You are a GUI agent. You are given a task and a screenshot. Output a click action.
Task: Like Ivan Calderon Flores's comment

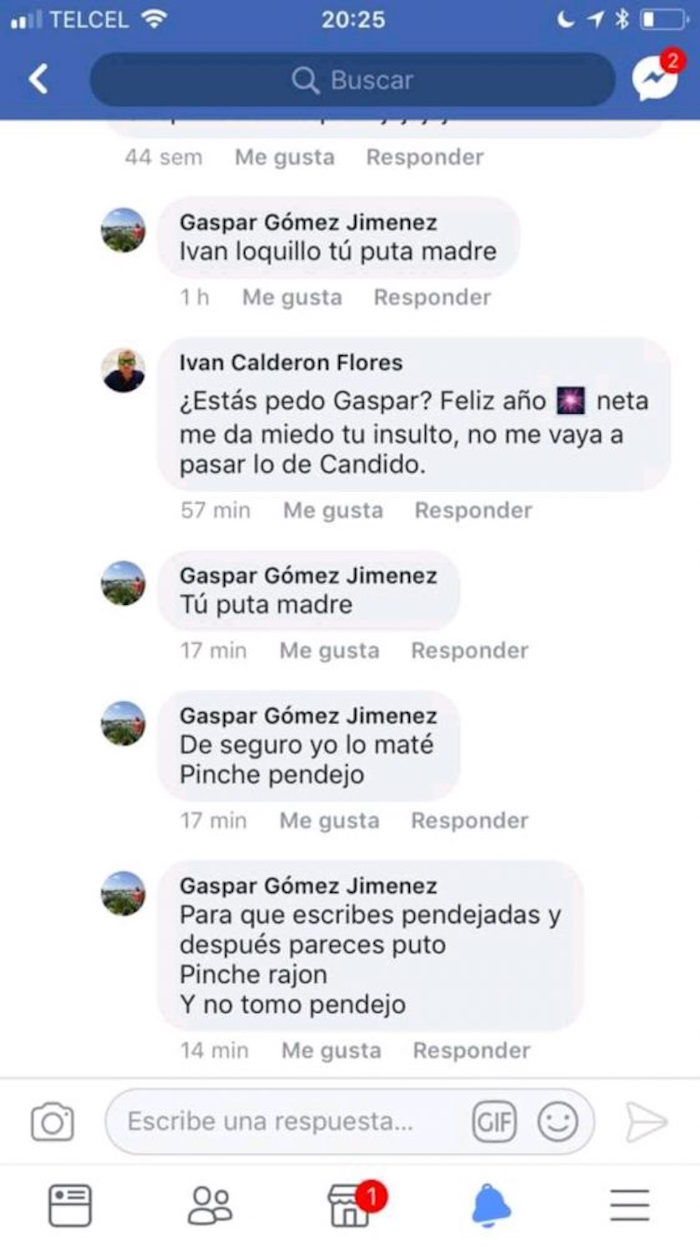(x=333, y=510)
